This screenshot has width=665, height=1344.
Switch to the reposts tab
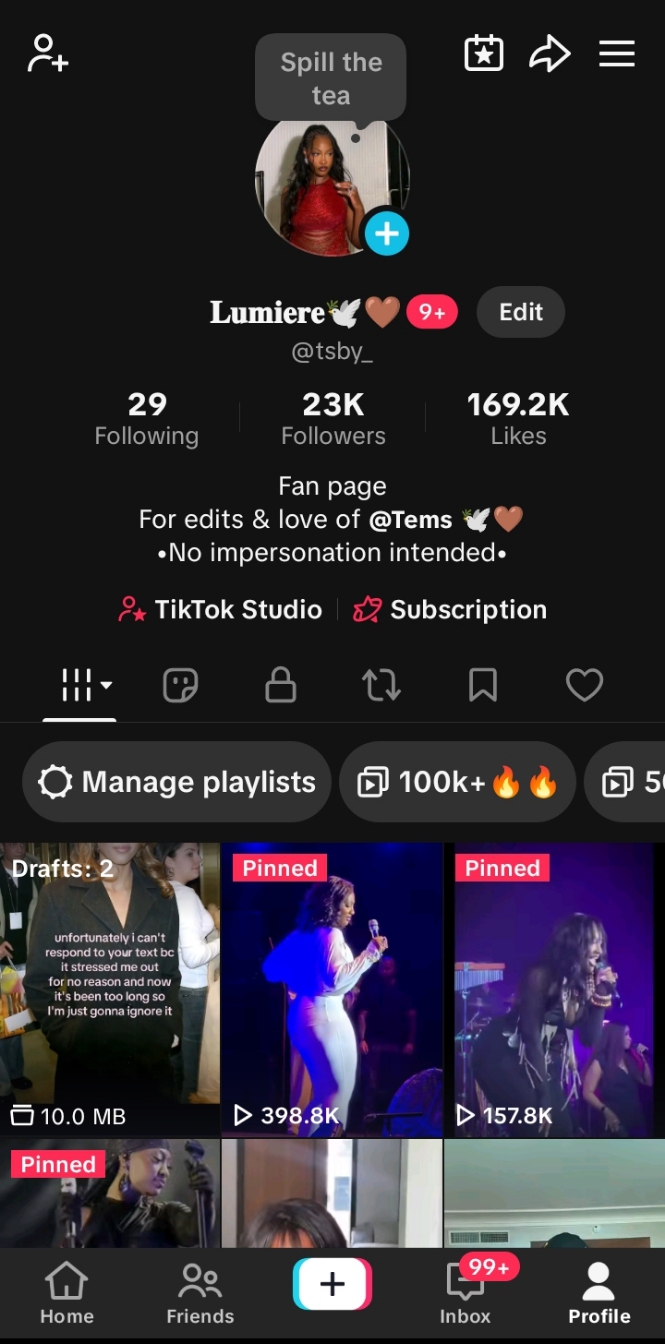click(381, 685)
